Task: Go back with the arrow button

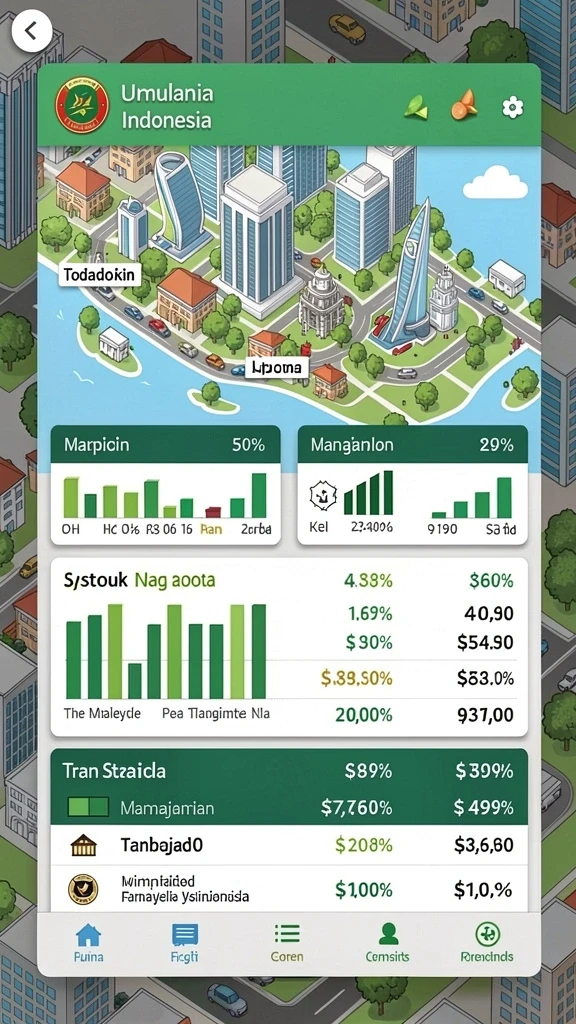Action: (31, 31)
